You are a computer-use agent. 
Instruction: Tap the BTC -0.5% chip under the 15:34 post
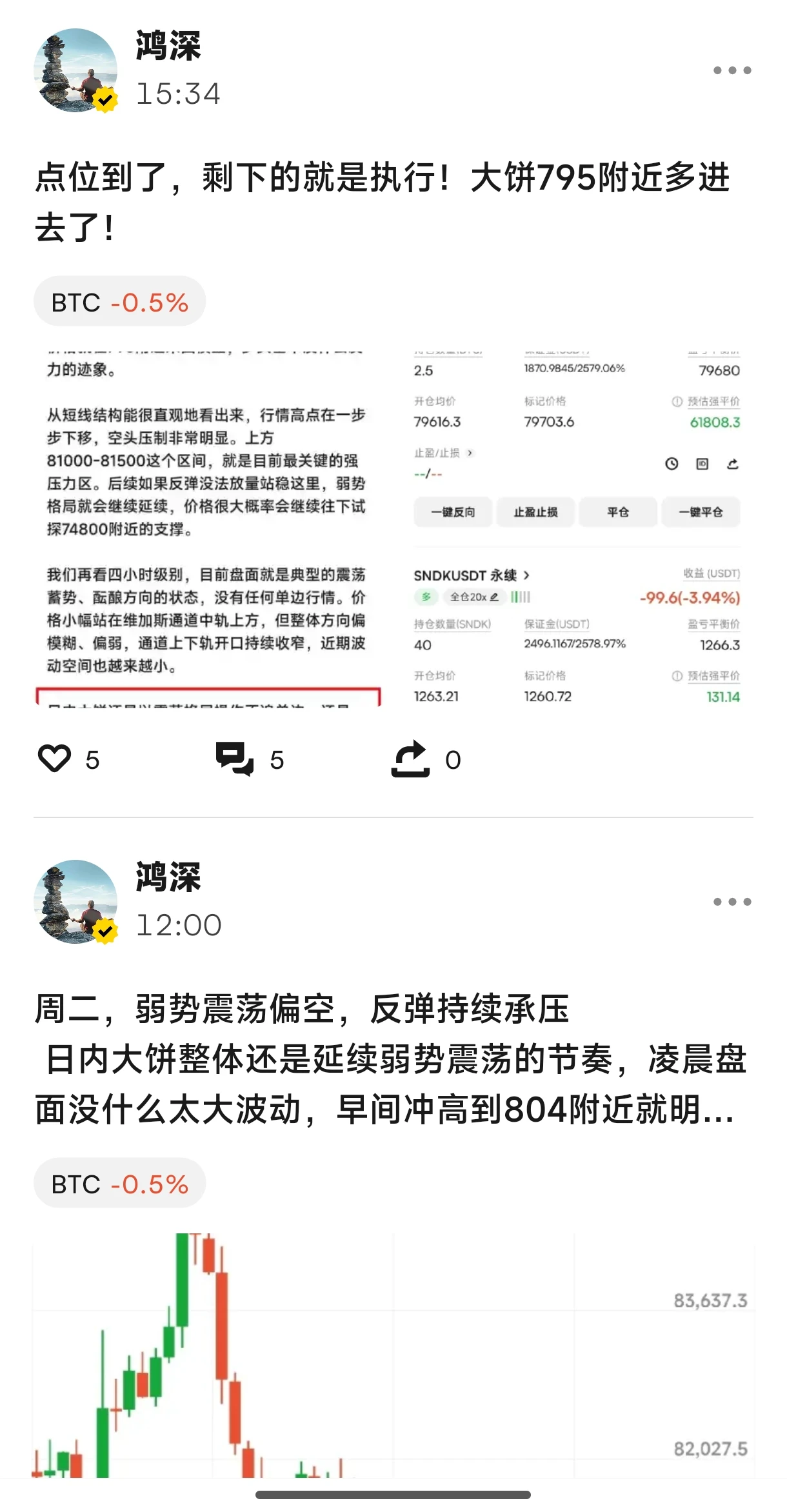(120, 301)
